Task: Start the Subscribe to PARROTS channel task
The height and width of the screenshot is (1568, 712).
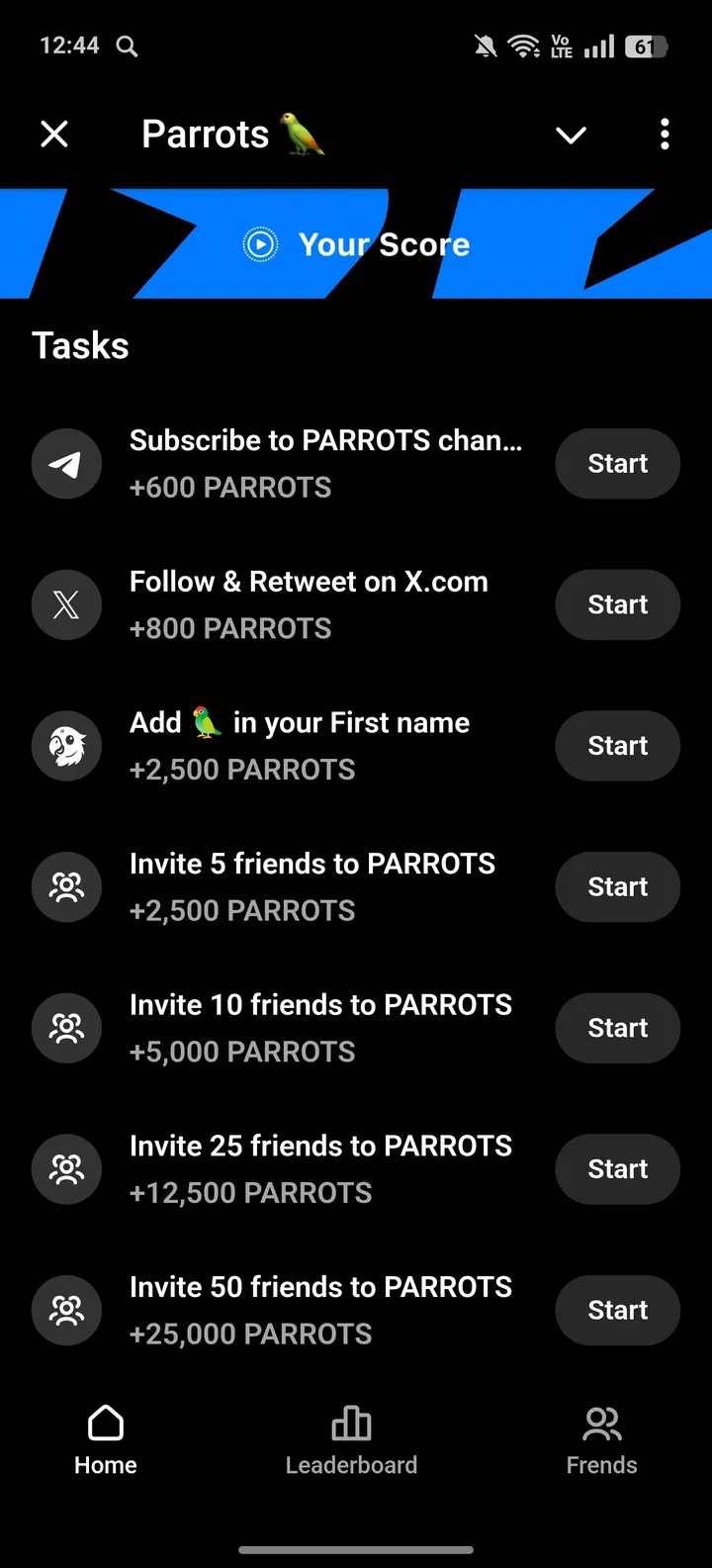Action: (617, 463)
